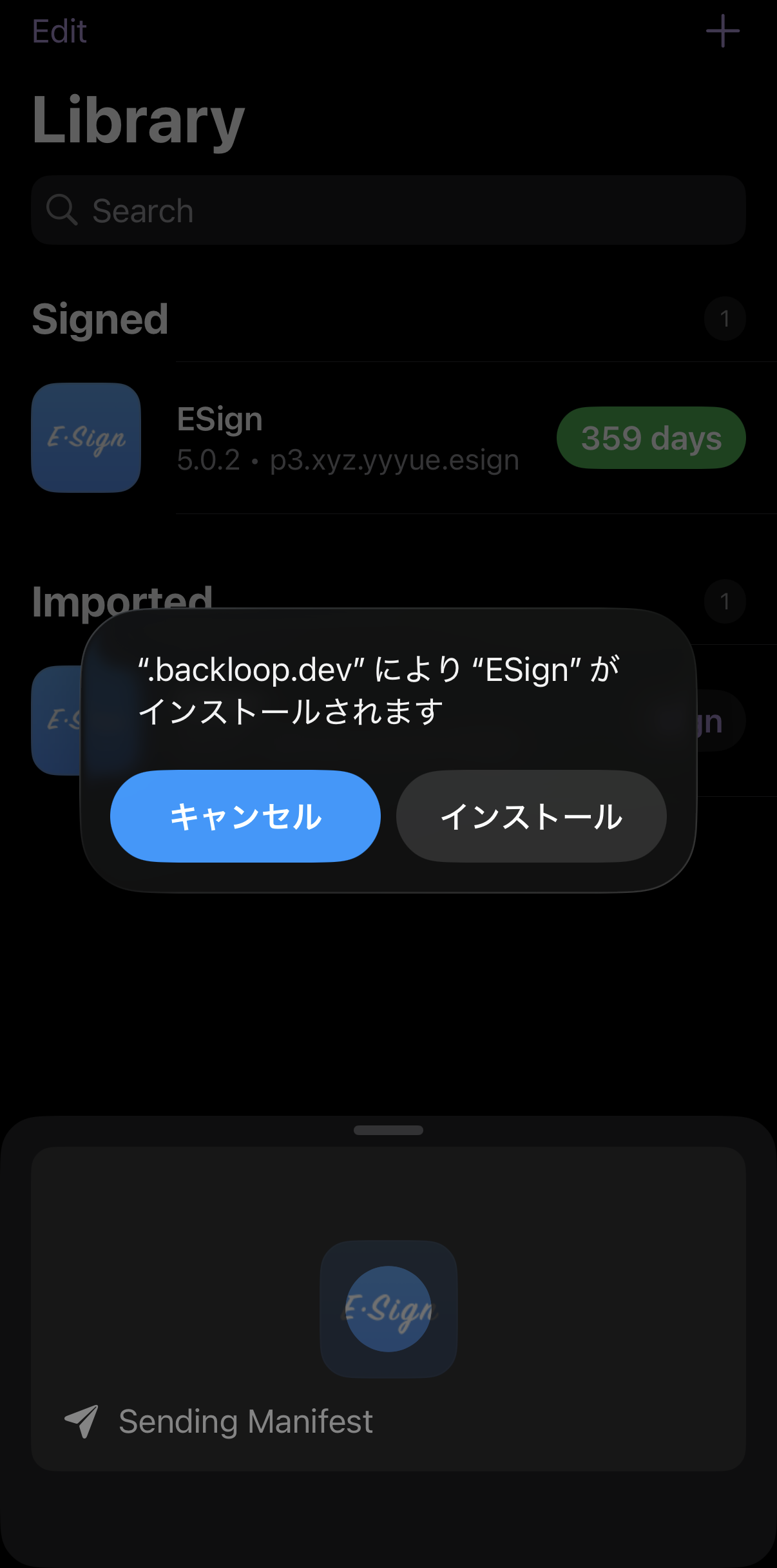Cancel the ESign installation prompt
Screen dimensions: 777x1568
245,816
